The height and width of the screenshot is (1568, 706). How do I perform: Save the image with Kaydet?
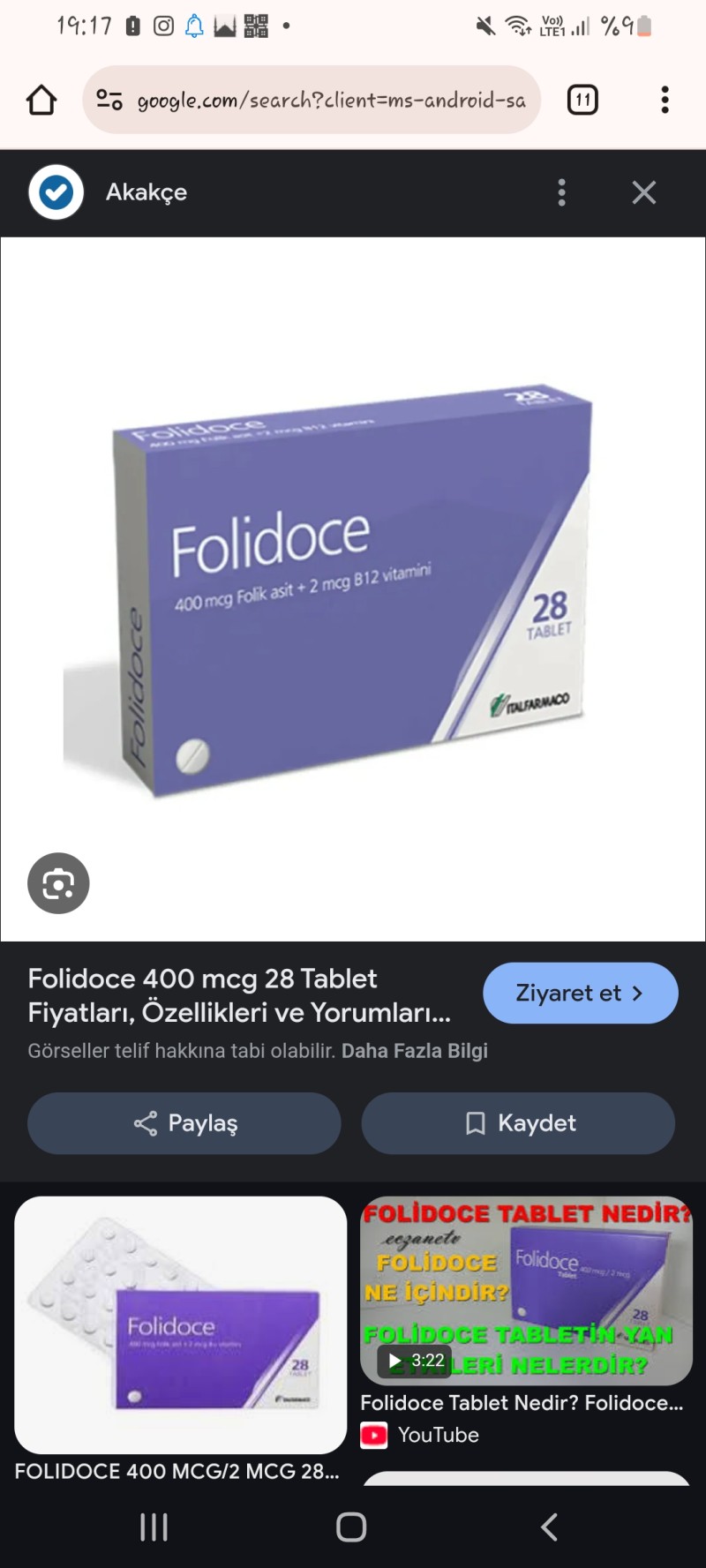(x=519, y=1123)
